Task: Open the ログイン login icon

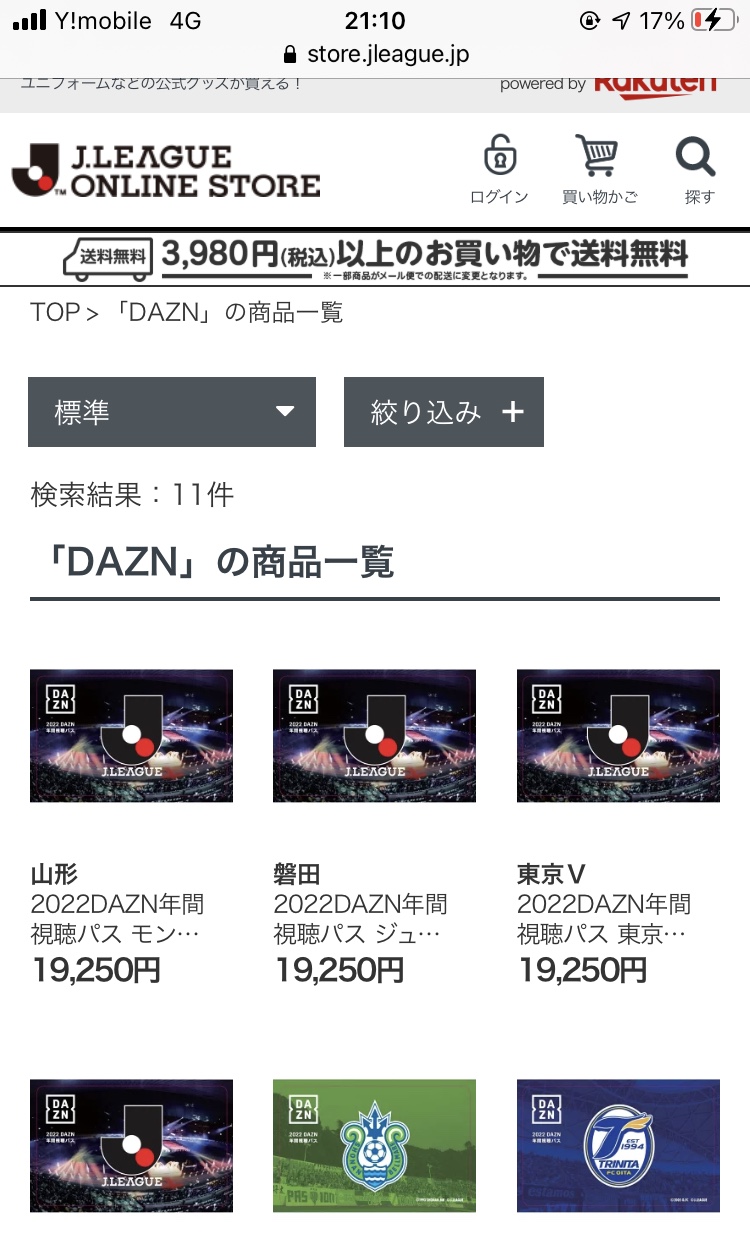Action: tap(499, 170)
